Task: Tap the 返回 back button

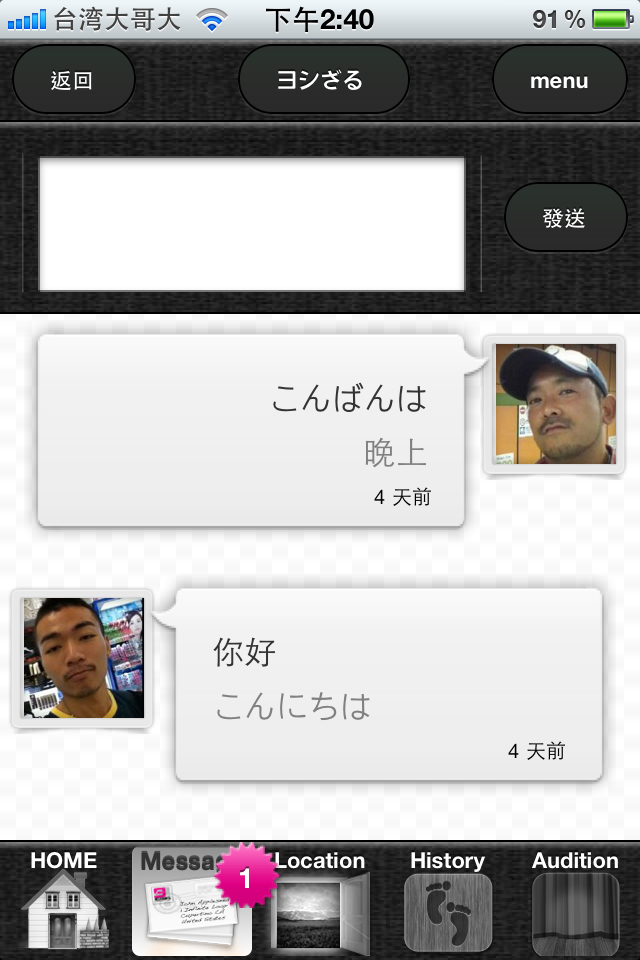Action: (x=73, y=80)
